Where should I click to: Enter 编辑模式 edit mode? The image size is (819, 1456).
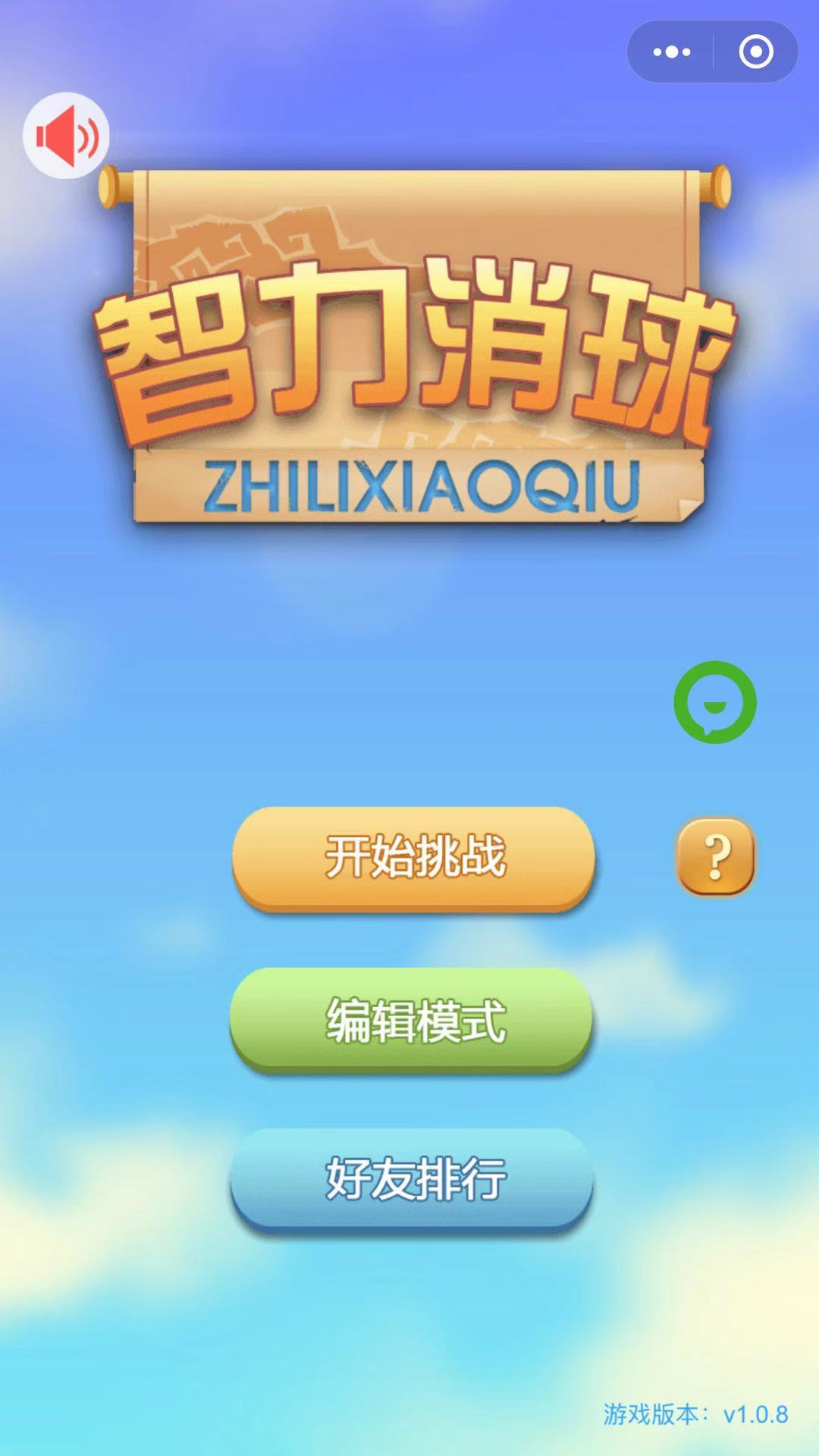pyautogui.click(x=412, y=1019)
